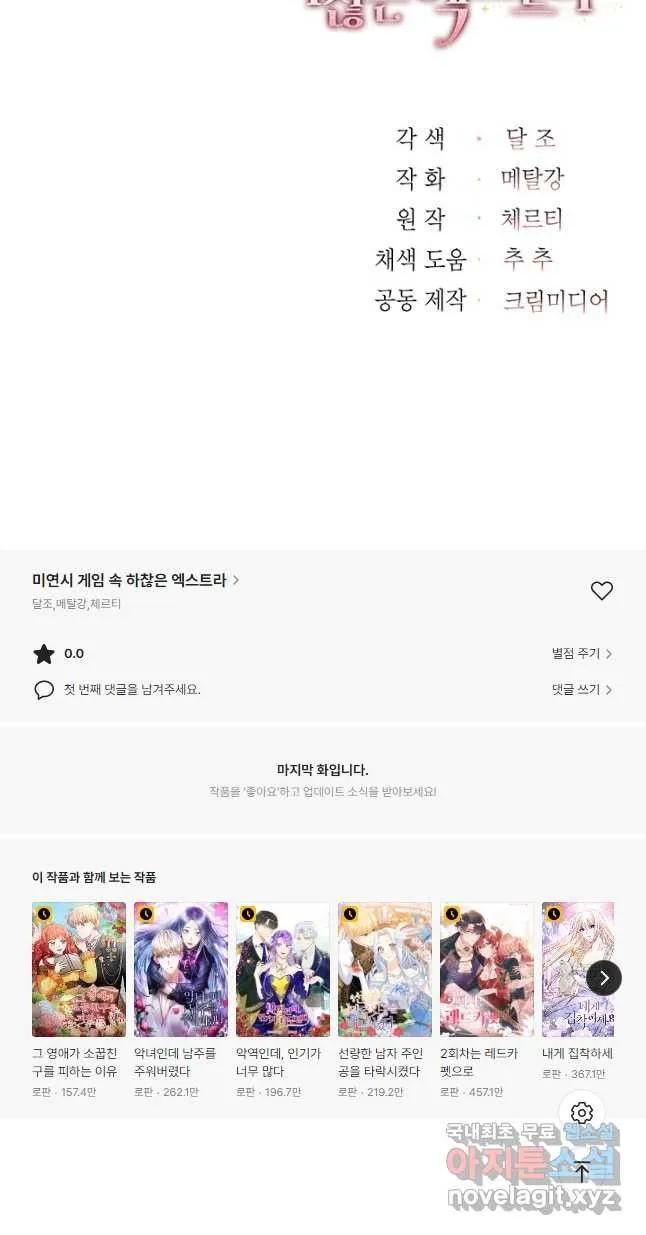Open the viewer settings gear
The image size is (646, 1235).
[582, 1113]
